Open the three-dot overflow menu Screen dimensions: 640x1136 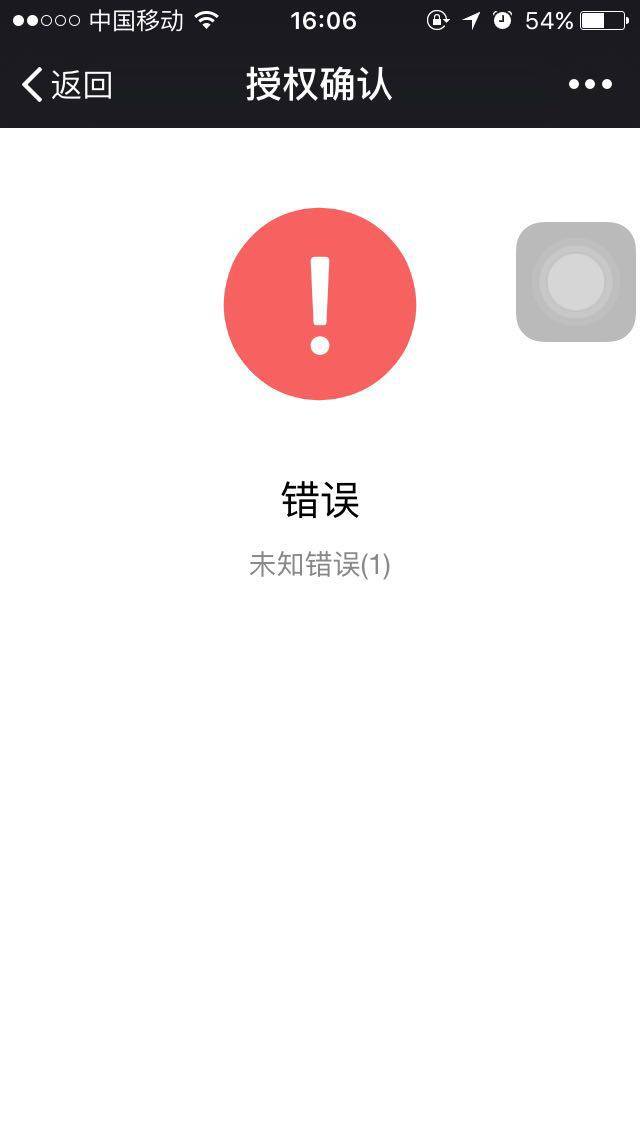(590, 85)
